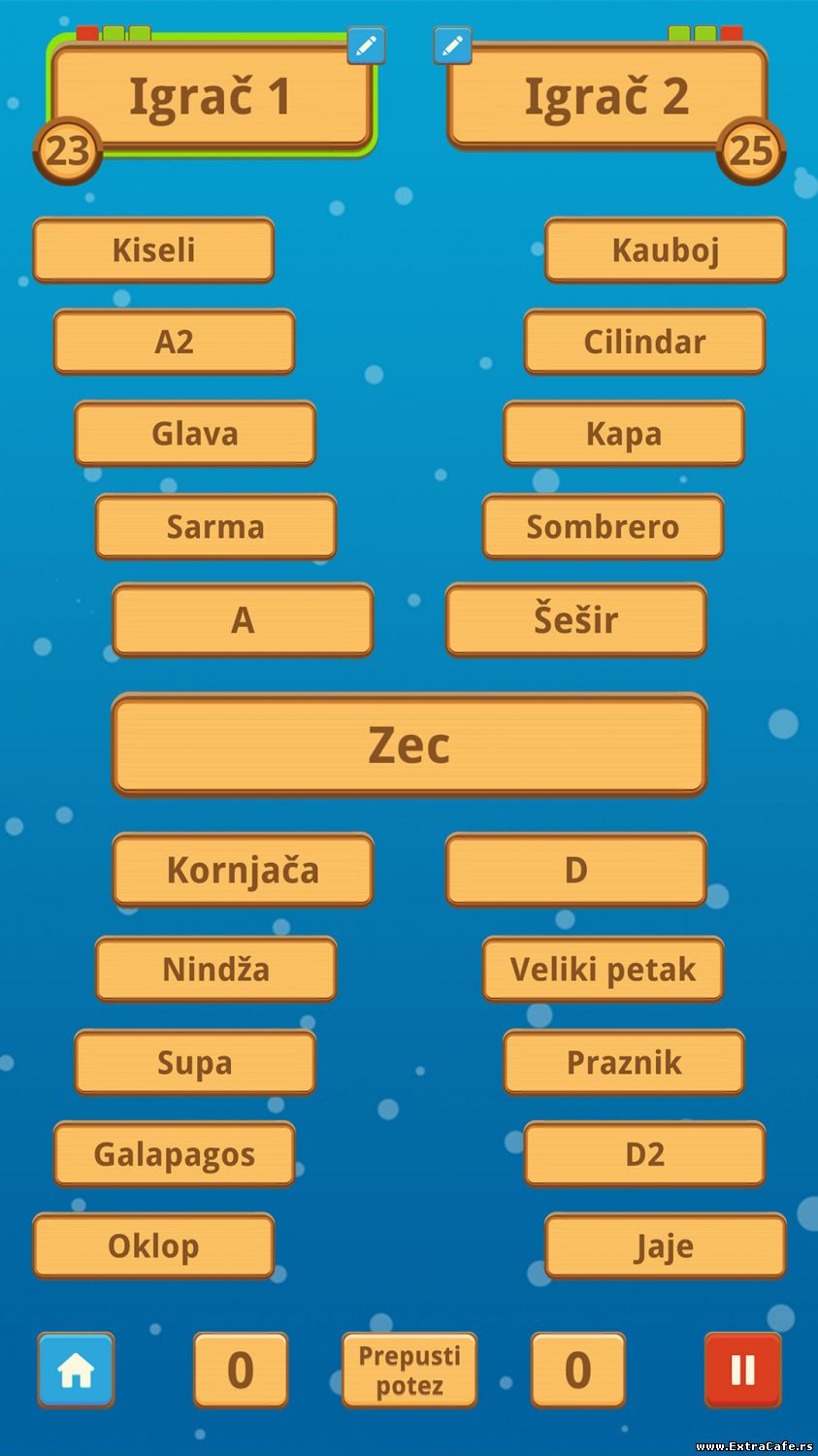Select the Zec center field
Screen dimensions: 818x1456
coord(409,745)
